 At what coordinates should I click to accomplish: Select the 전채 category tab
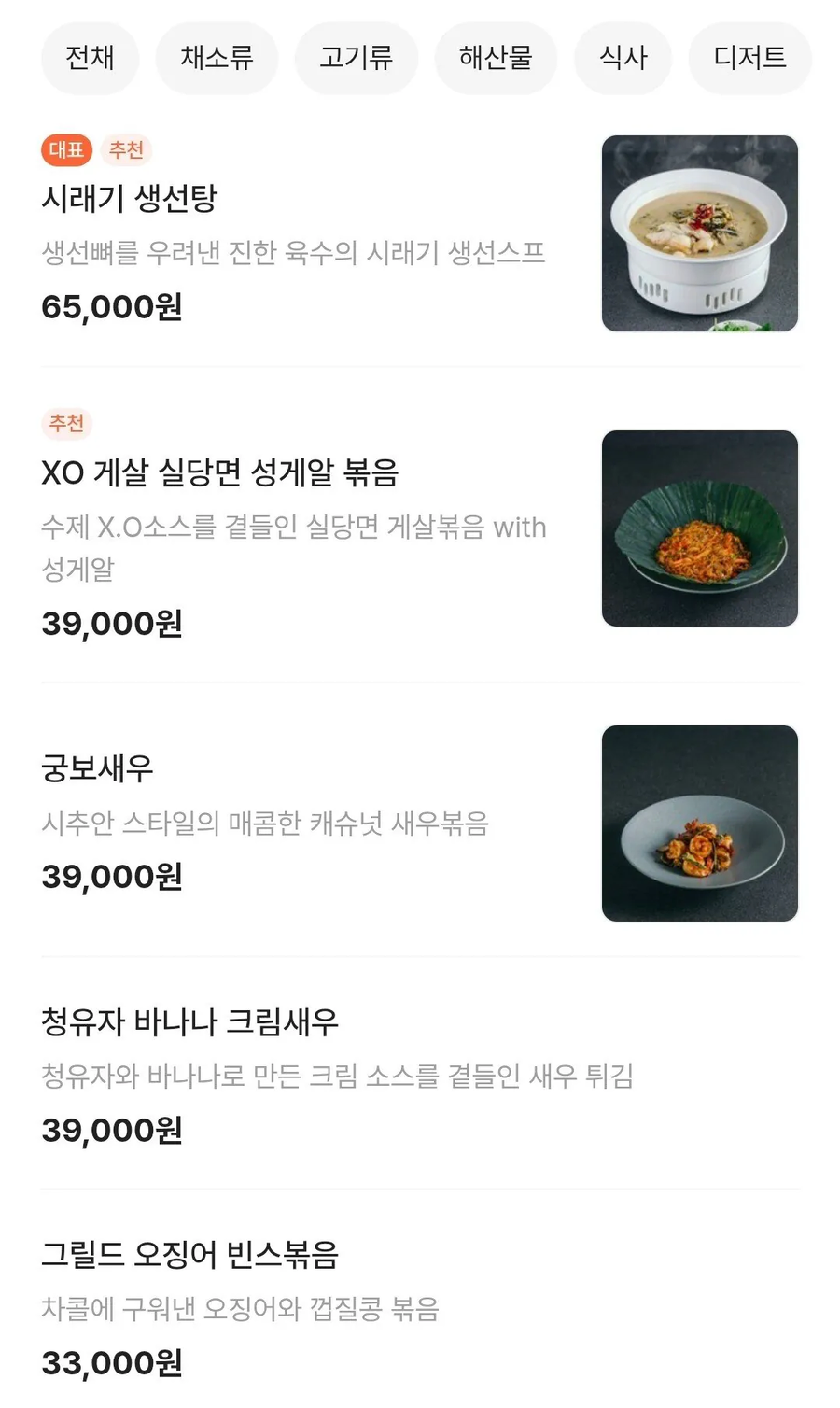pos(90,58)
